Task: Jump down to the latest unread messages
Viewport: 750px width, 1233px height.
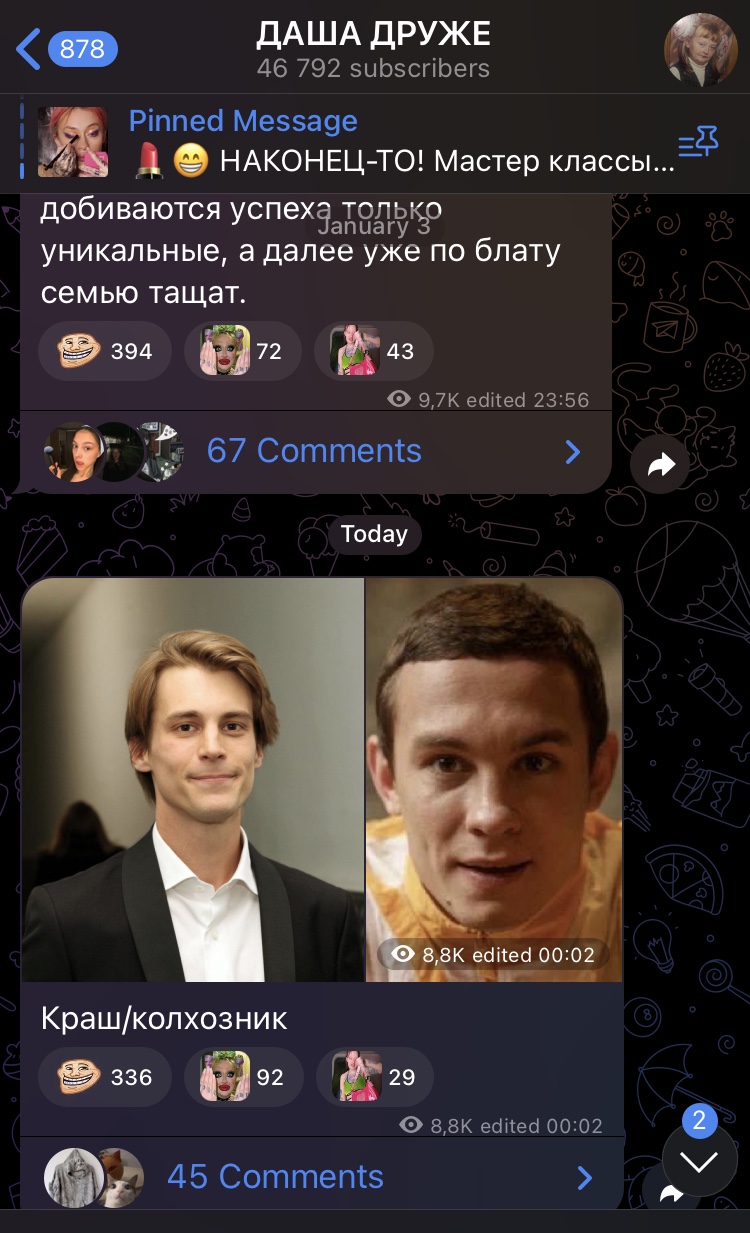Action: click(700, 1160)
